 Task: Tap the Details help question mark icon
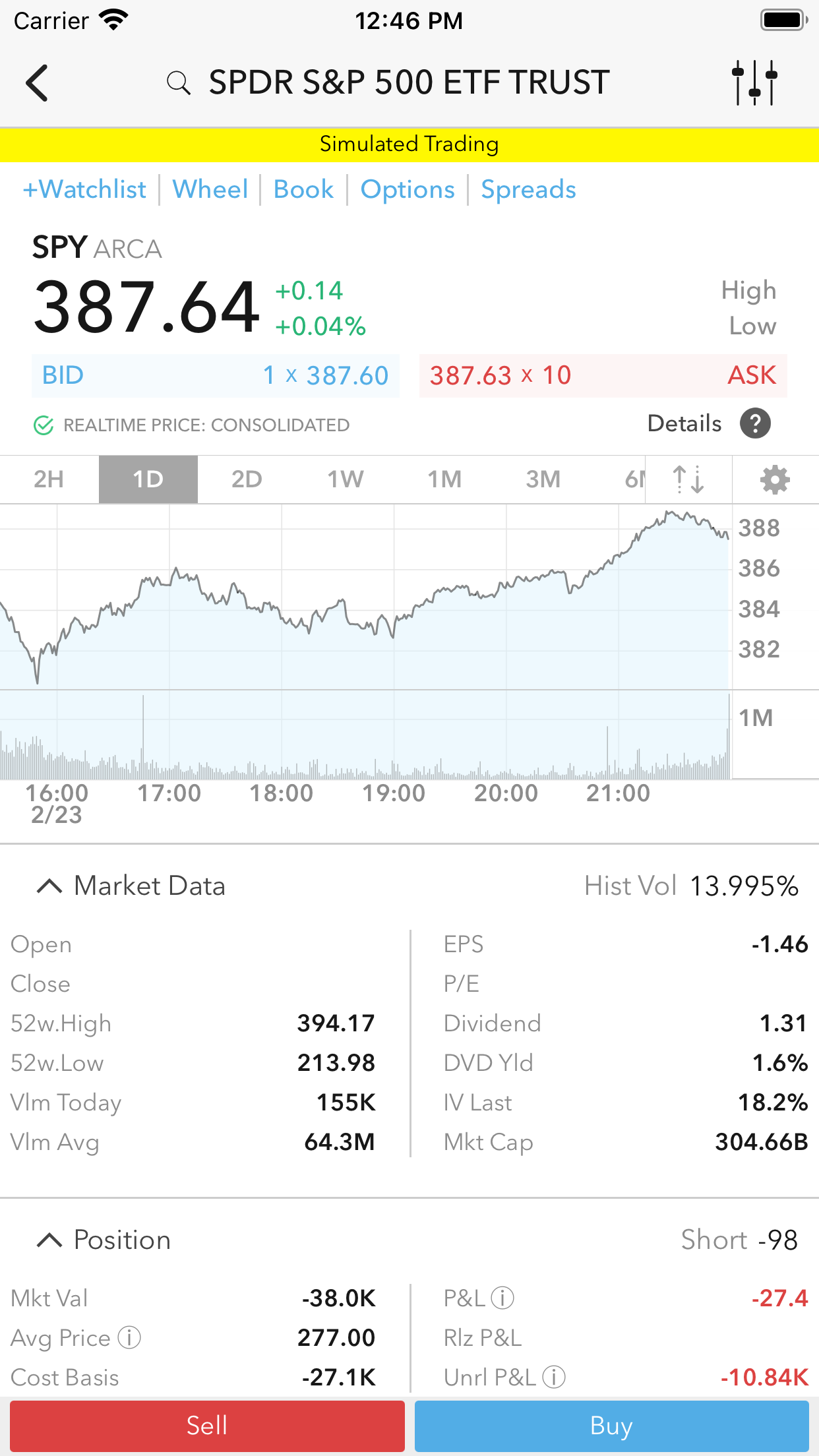tap(756, 423)
